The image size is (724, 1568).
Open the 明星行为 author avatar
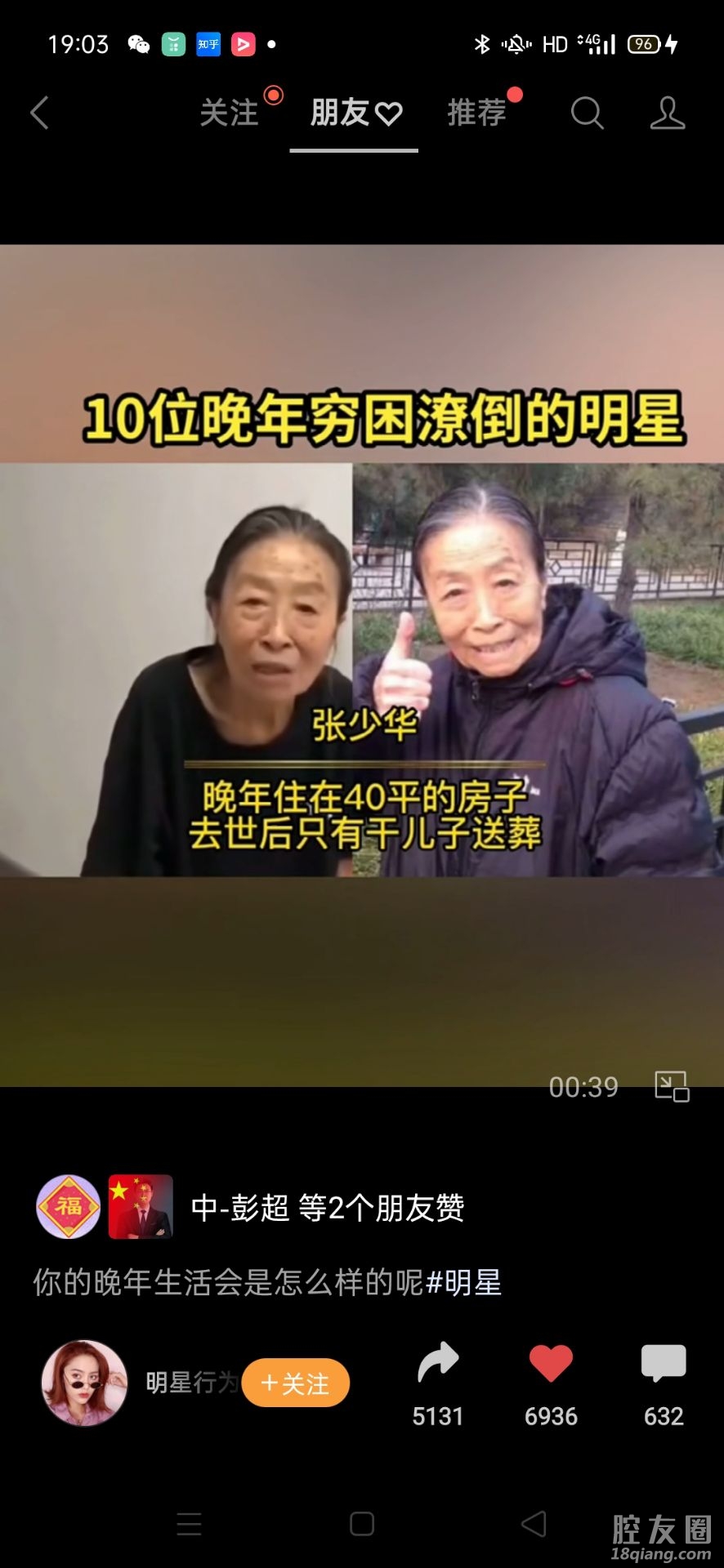point(85,1383)
